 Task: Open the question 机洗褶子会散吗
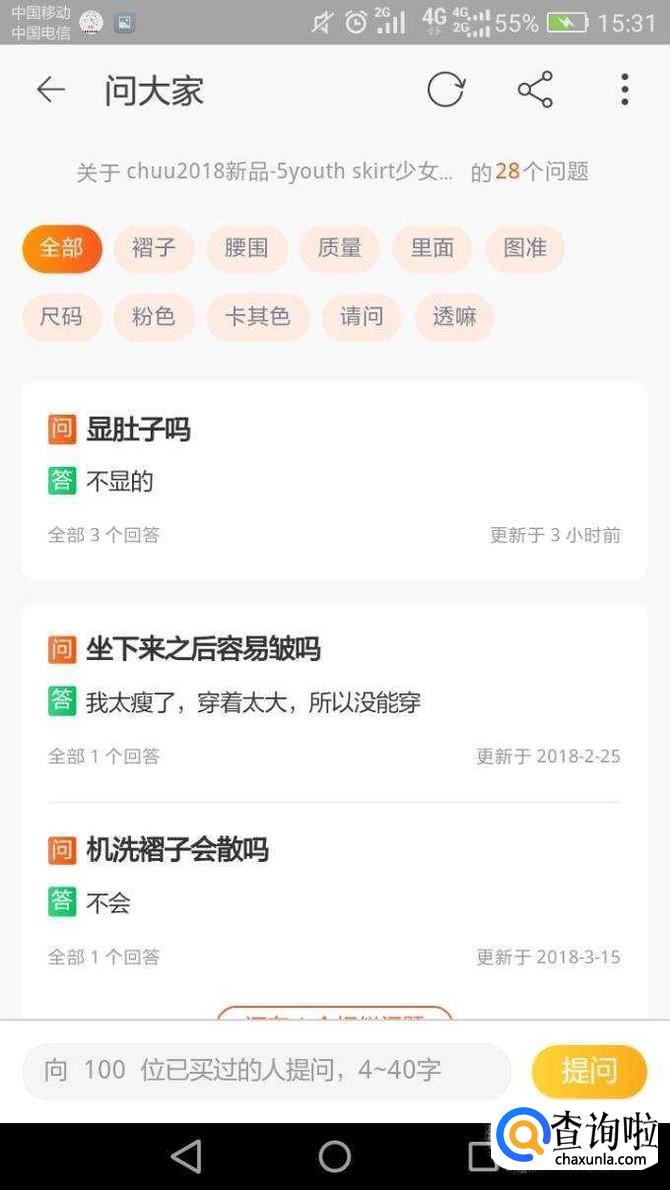click(177, 851)
